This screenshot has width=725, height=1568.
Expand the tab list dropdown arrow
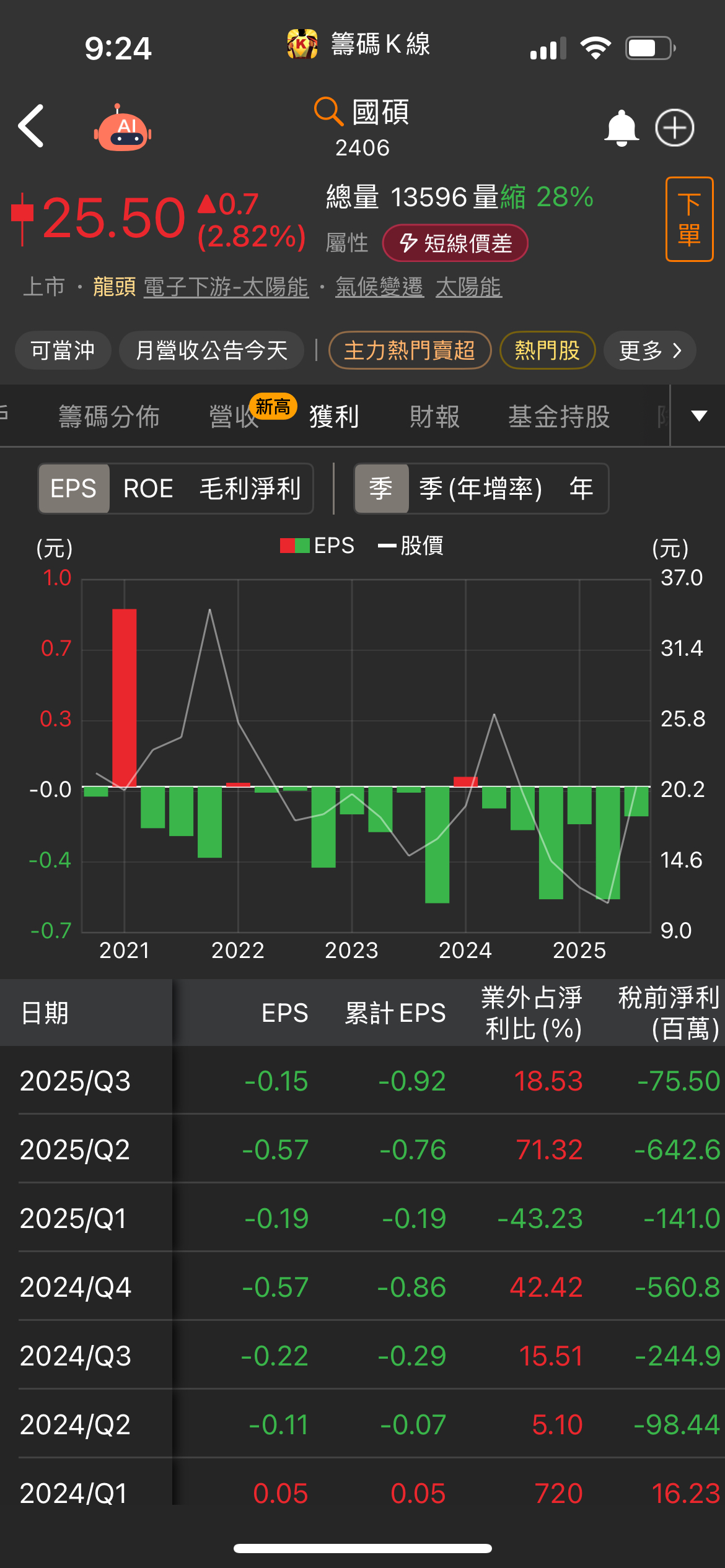[x=699, y=416]
